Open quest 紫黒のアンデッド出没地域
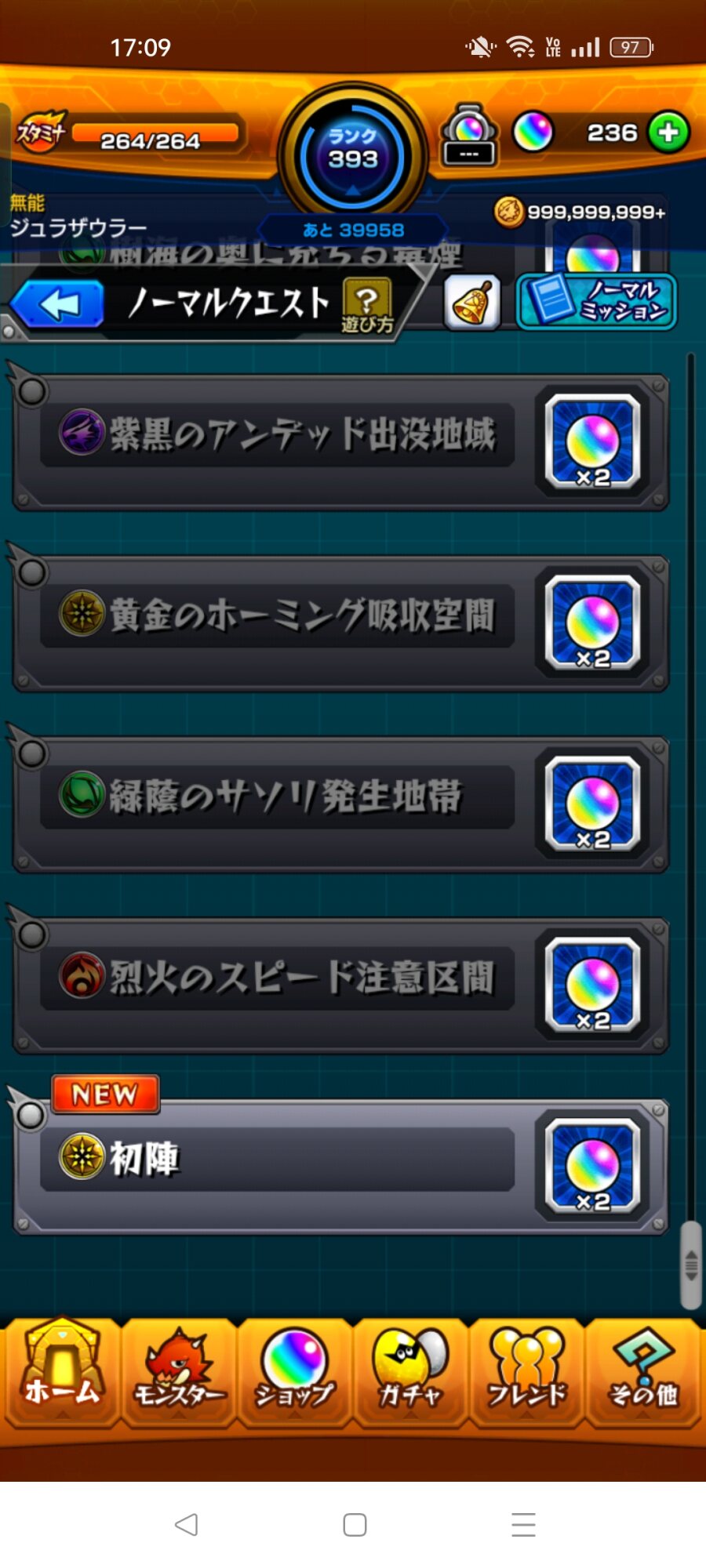This screenshot has width=706, height=1568. coord(340,442)
